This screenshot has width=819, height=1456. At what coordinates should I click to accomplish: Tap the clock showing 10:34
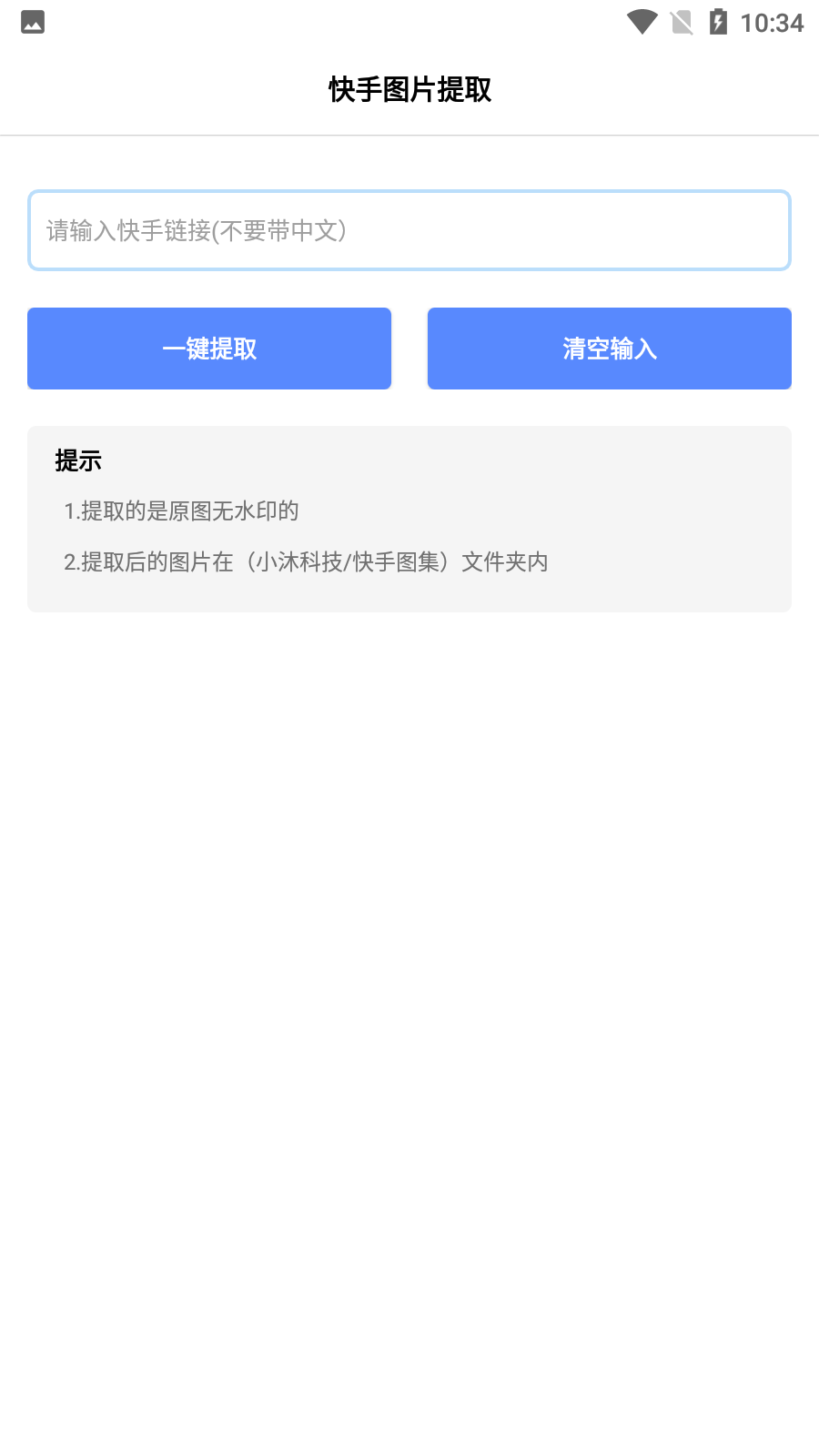(x=769, y=24)
